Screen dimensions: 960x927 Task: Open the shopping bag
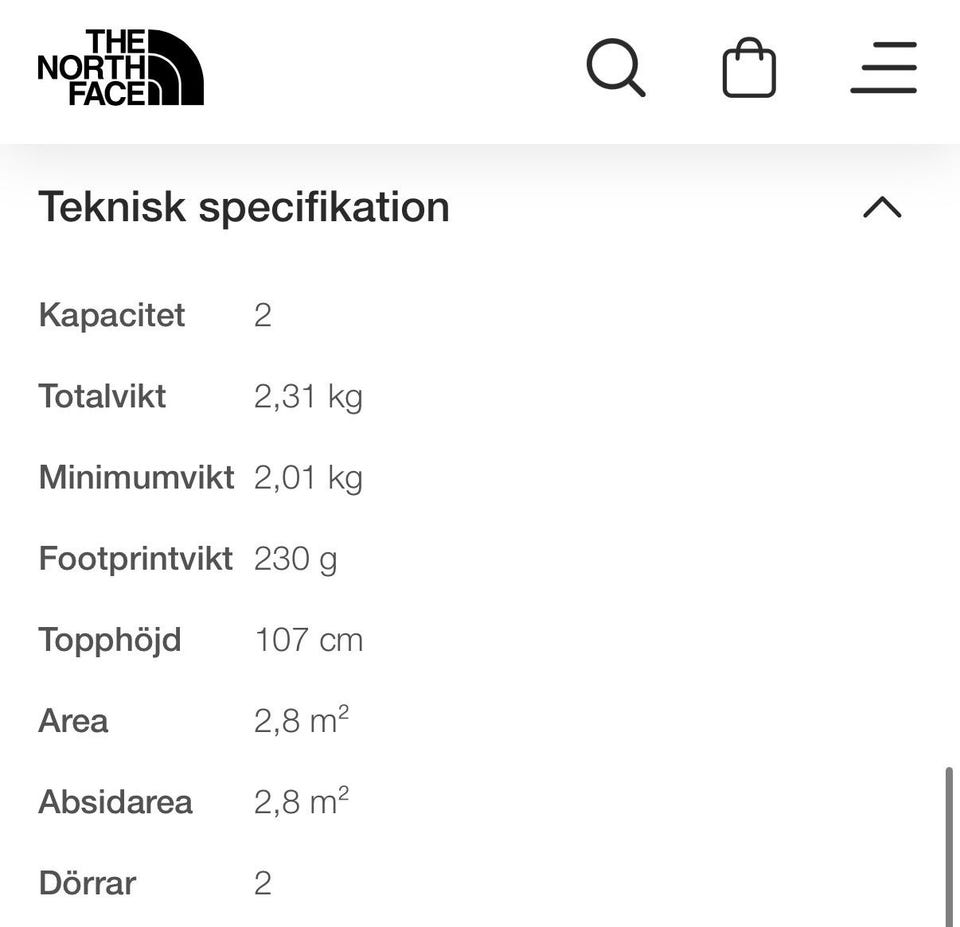pyautogui.click(x=749, y=68)
